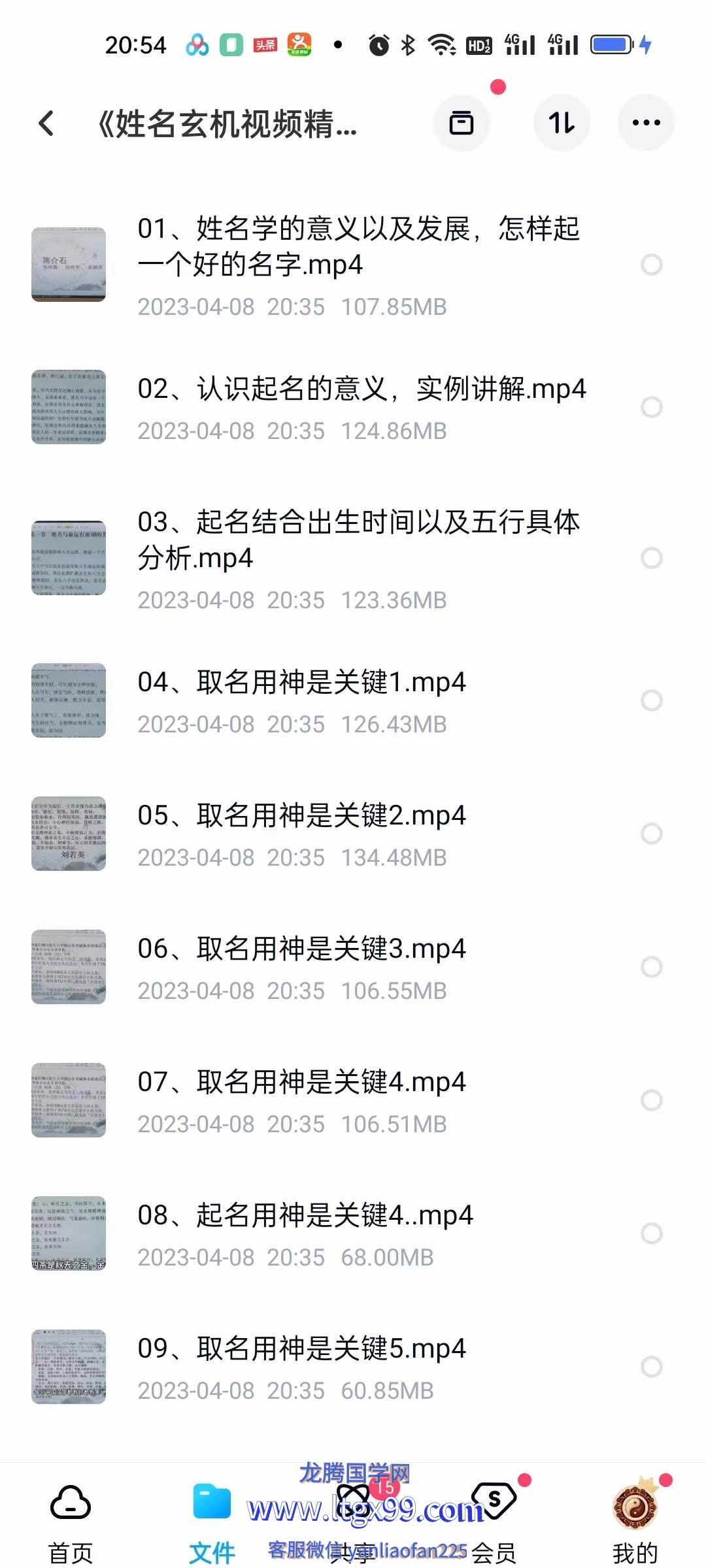
Task: Open video 01、姓名学的意义以及发展
Action: (358, 247)
